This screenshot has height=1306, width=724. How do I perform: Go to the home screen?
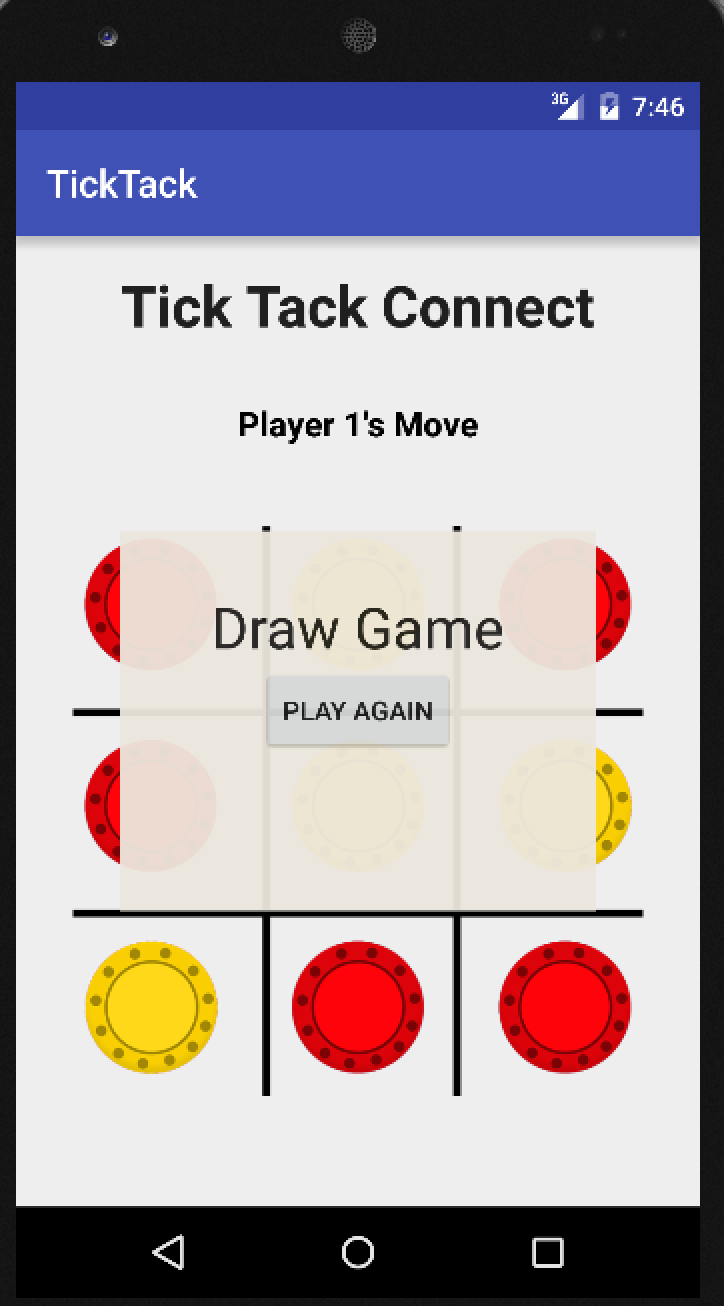[358, 1251]
